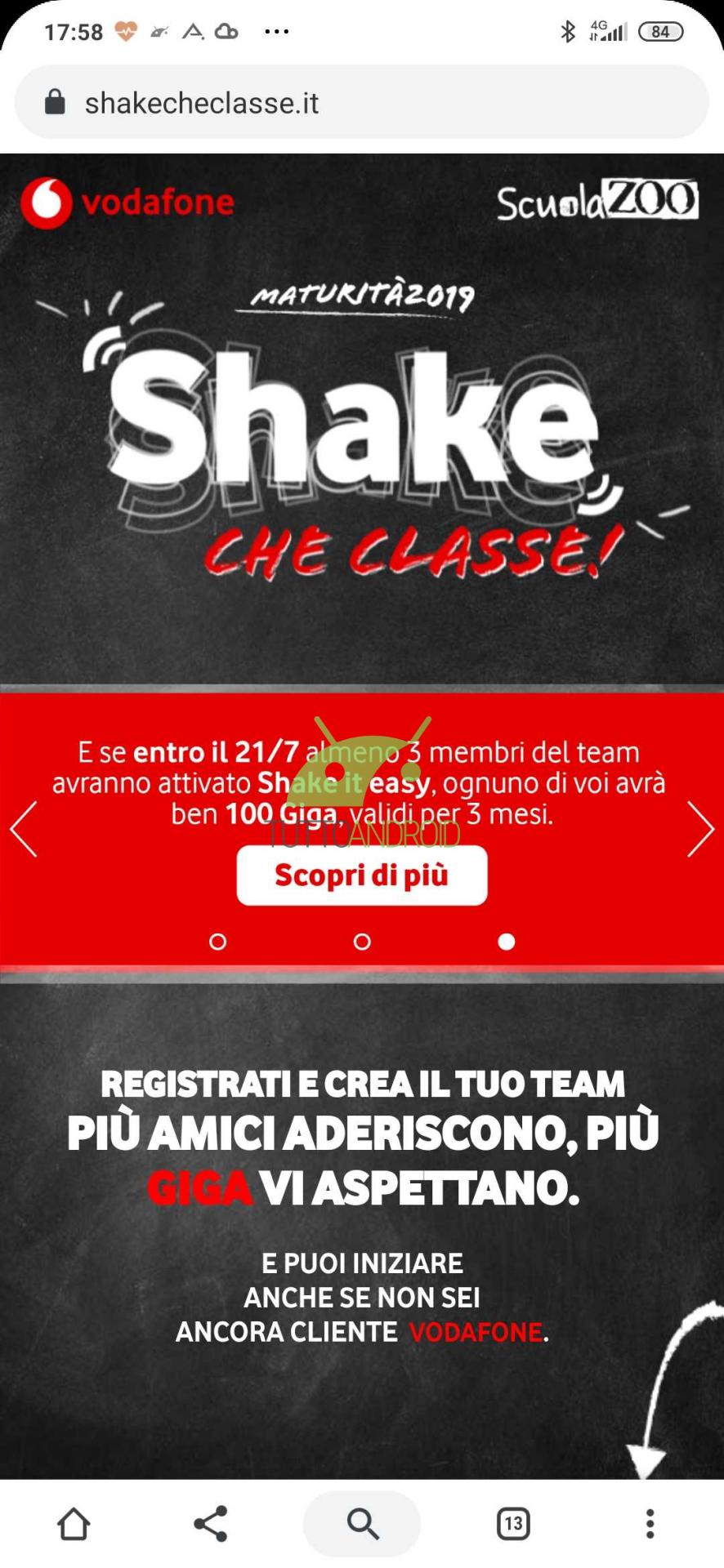Select the second carousel page dot
This screenshot has width=724, height=1568.
click(x=362, y=942)
